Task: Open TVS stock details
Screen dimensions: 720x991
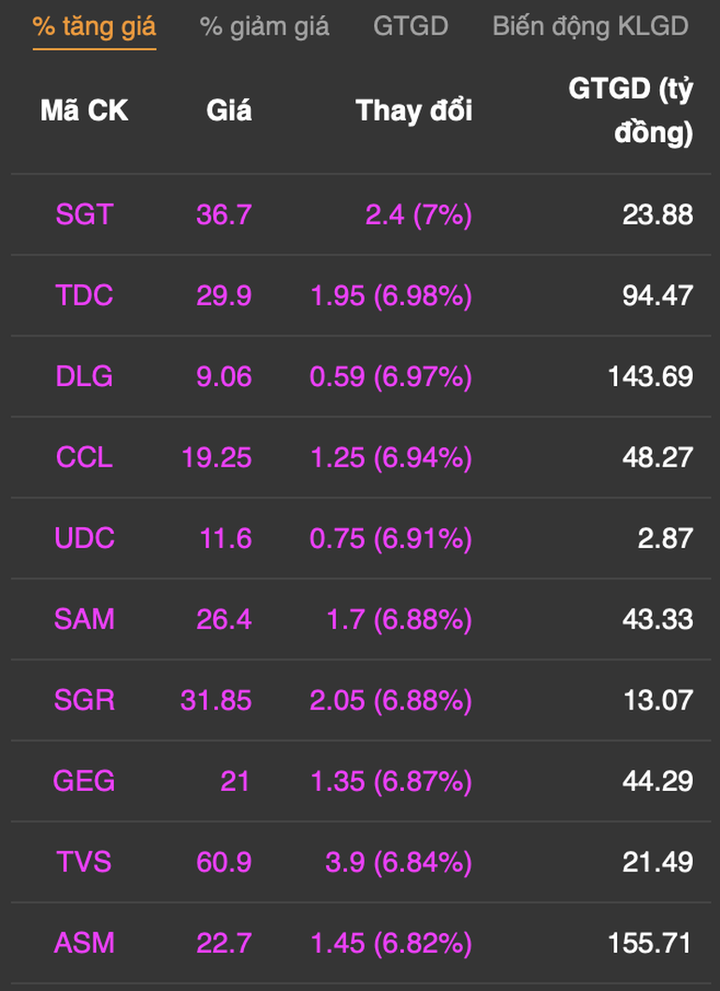Action: click(x=85, y=862)
